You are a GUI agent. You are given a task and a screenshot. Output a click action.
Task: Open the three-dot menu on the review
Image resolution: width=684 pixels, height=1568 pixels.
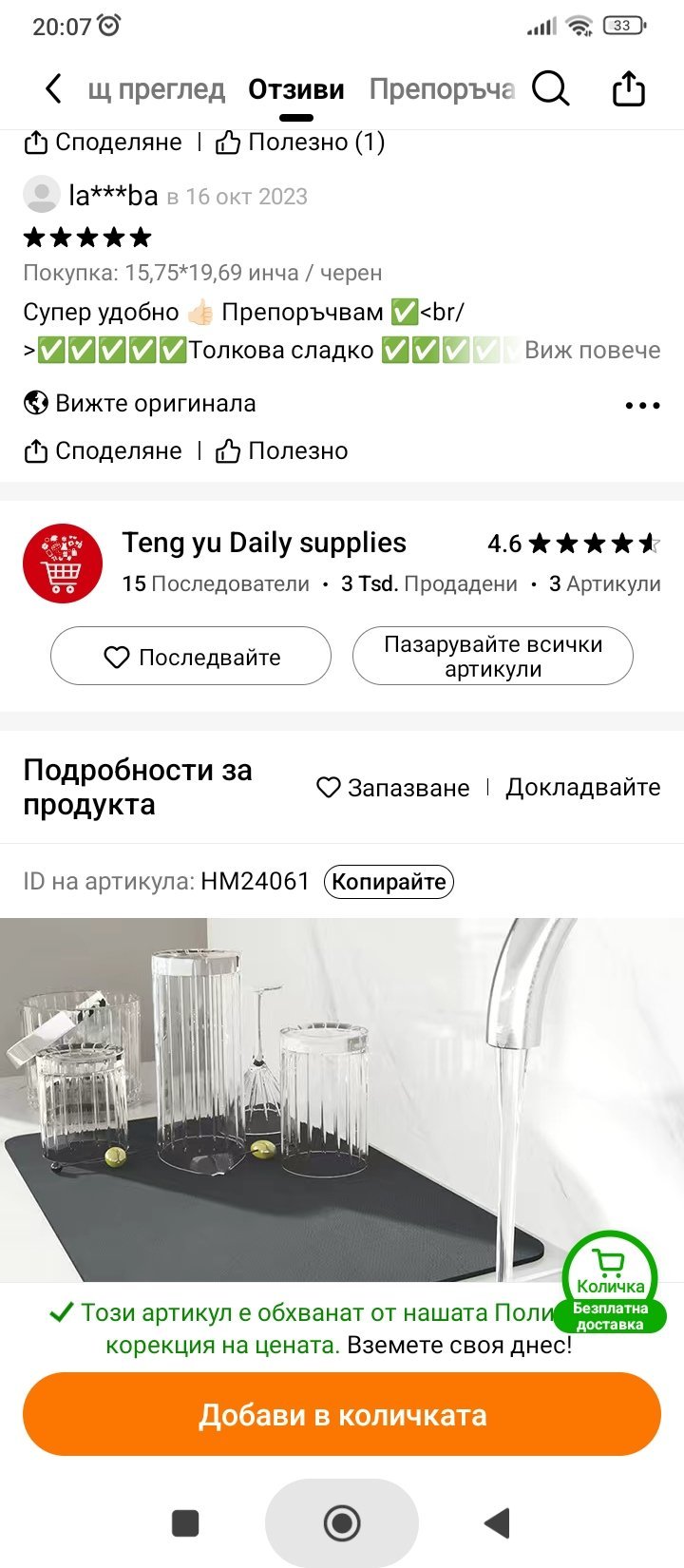(x=642, y=406)
